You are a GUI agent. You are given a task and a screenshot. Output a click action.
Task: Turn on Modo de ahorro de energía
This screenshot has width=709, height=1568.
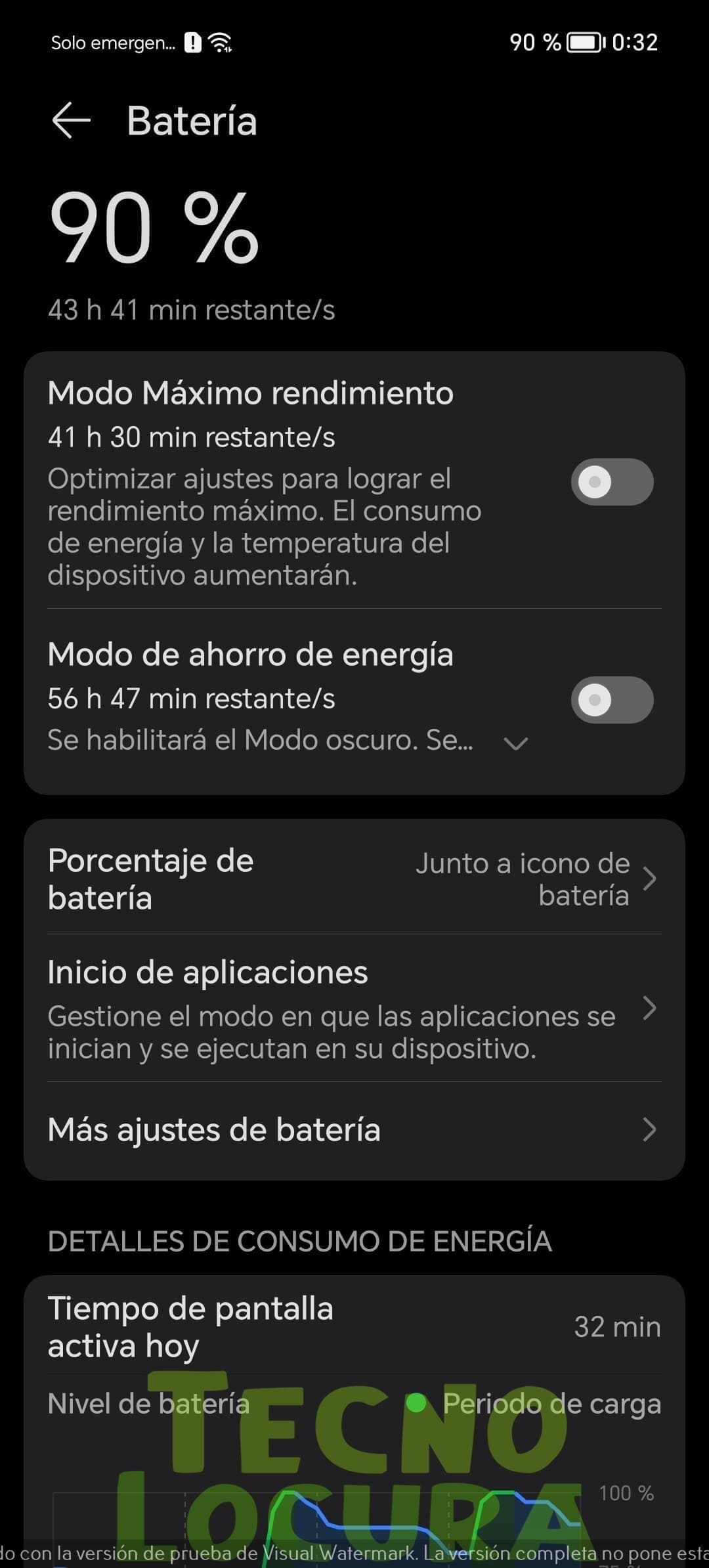click(x=612, y=700)
